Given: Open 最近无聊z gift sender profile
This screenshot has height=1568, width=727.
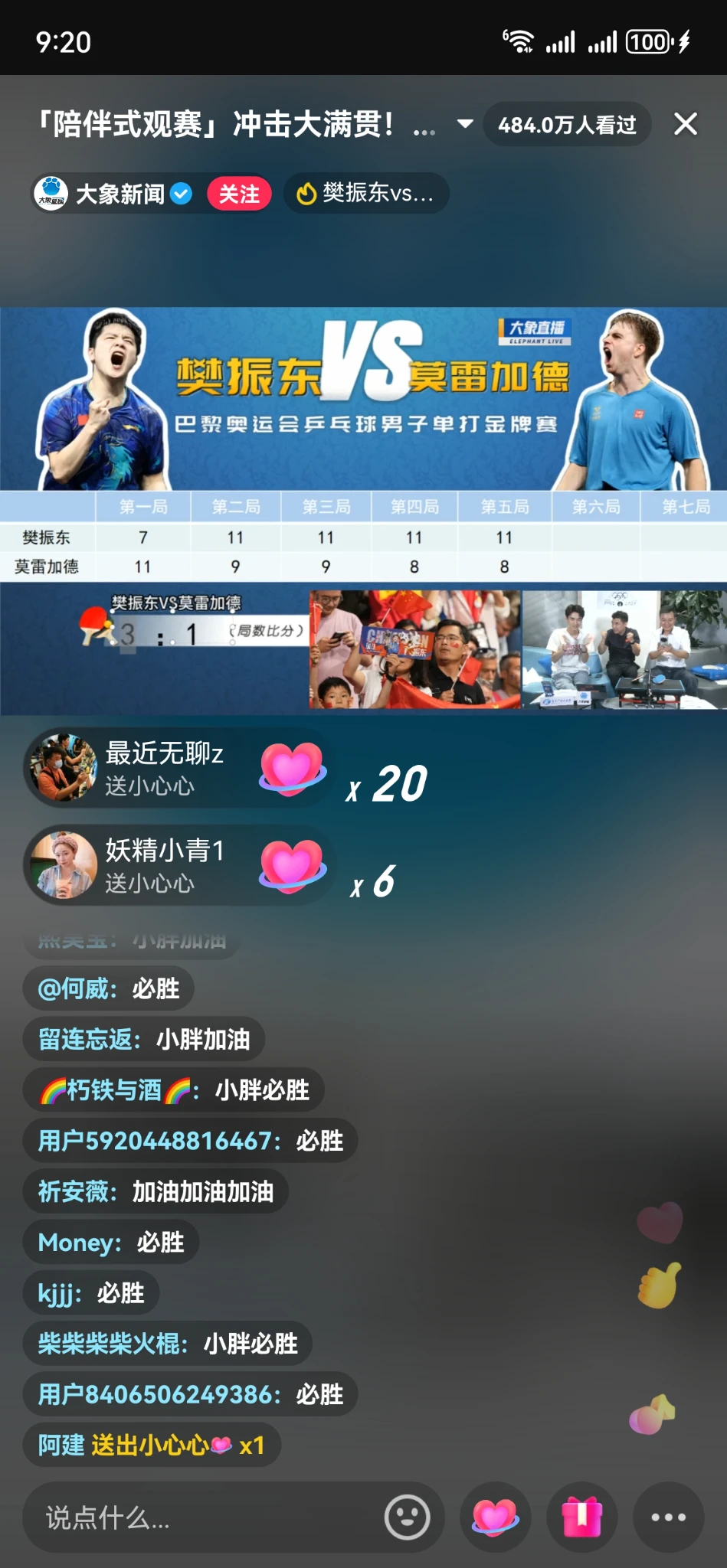Looking at the screenshot, I should 64,767.
